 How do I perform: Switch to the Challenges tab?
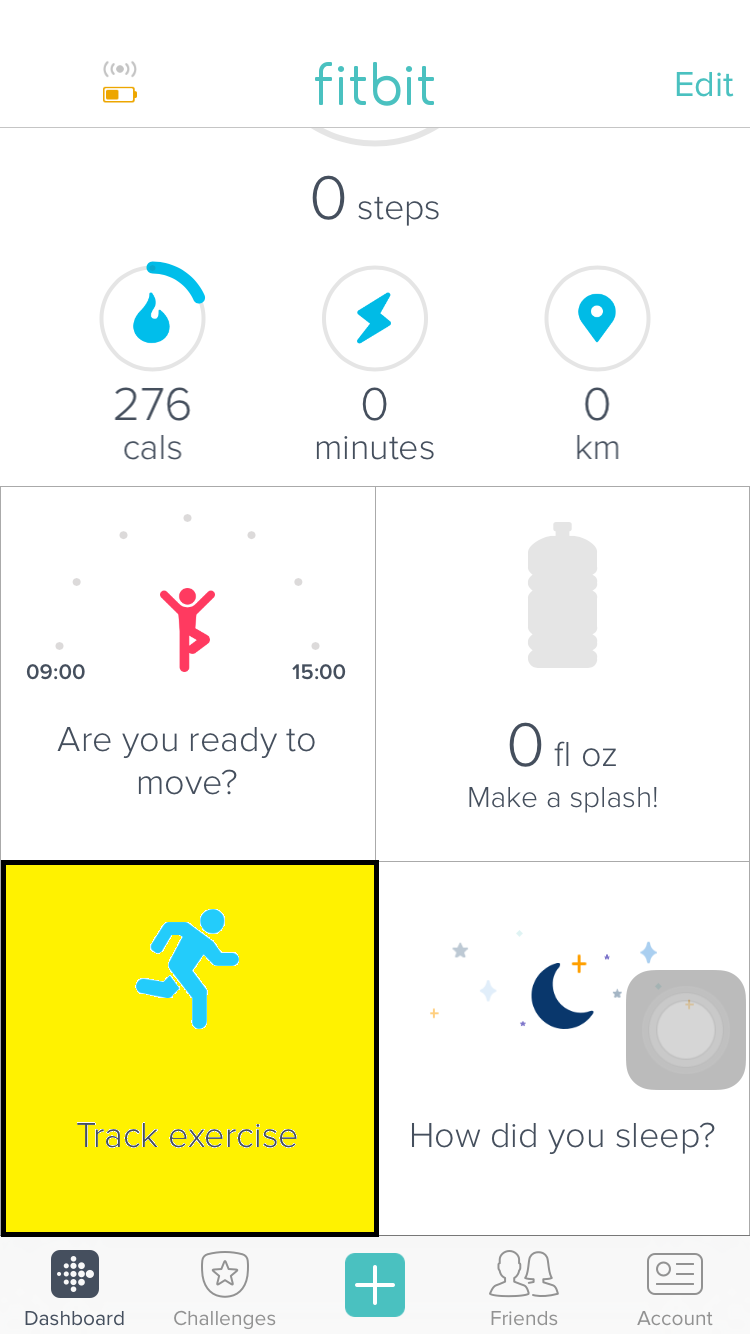(x=225, y=1288)
